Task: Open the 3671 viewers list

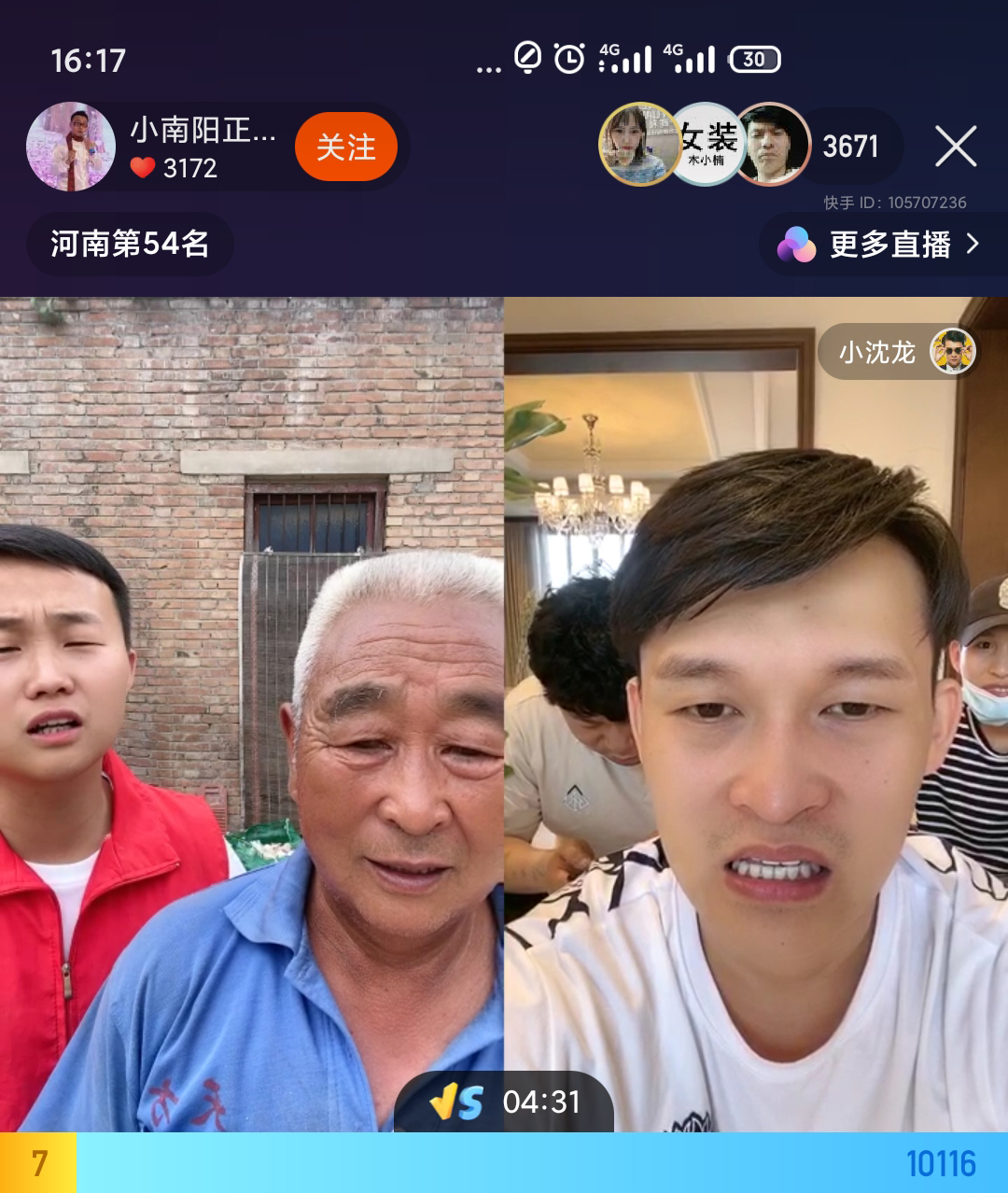Action: [850, 147]
